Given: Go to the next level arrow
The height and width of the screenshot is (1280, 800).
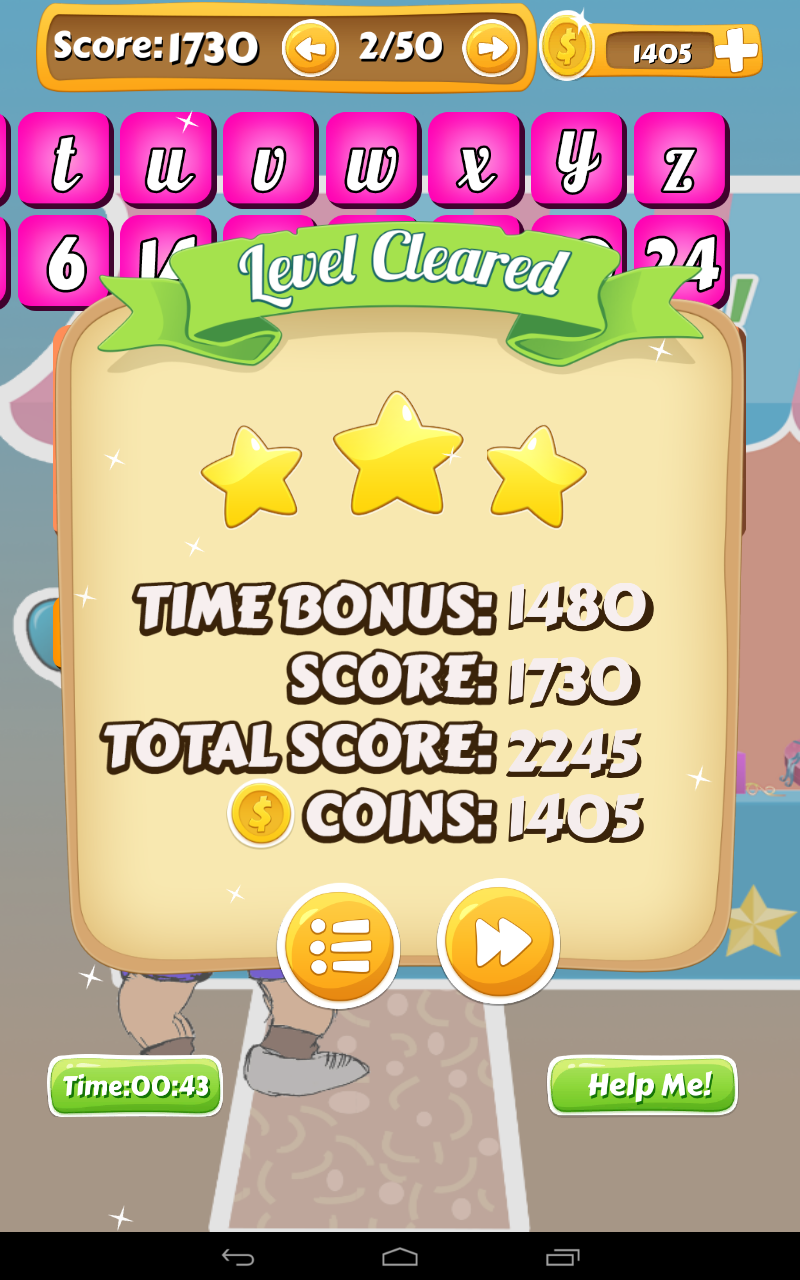Looking at the screenshot, I should tap(492, 48).
